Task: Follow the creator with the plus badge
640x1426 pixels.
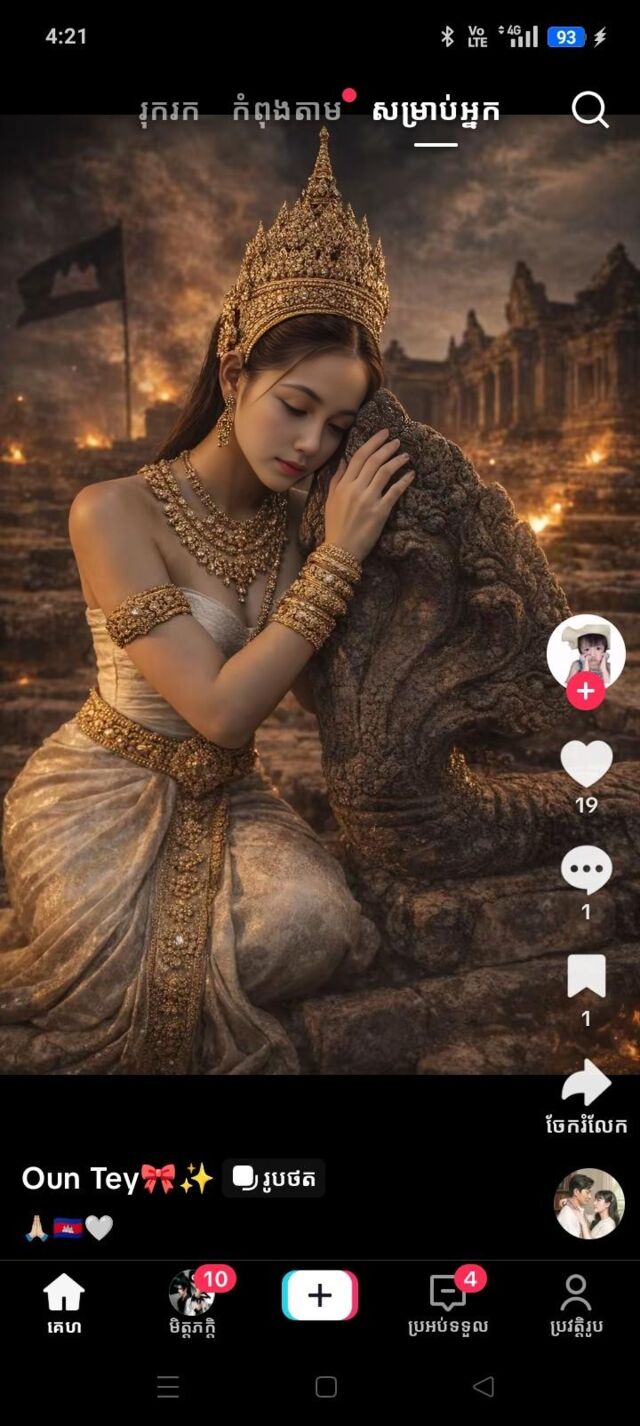Action: (586, 691)
